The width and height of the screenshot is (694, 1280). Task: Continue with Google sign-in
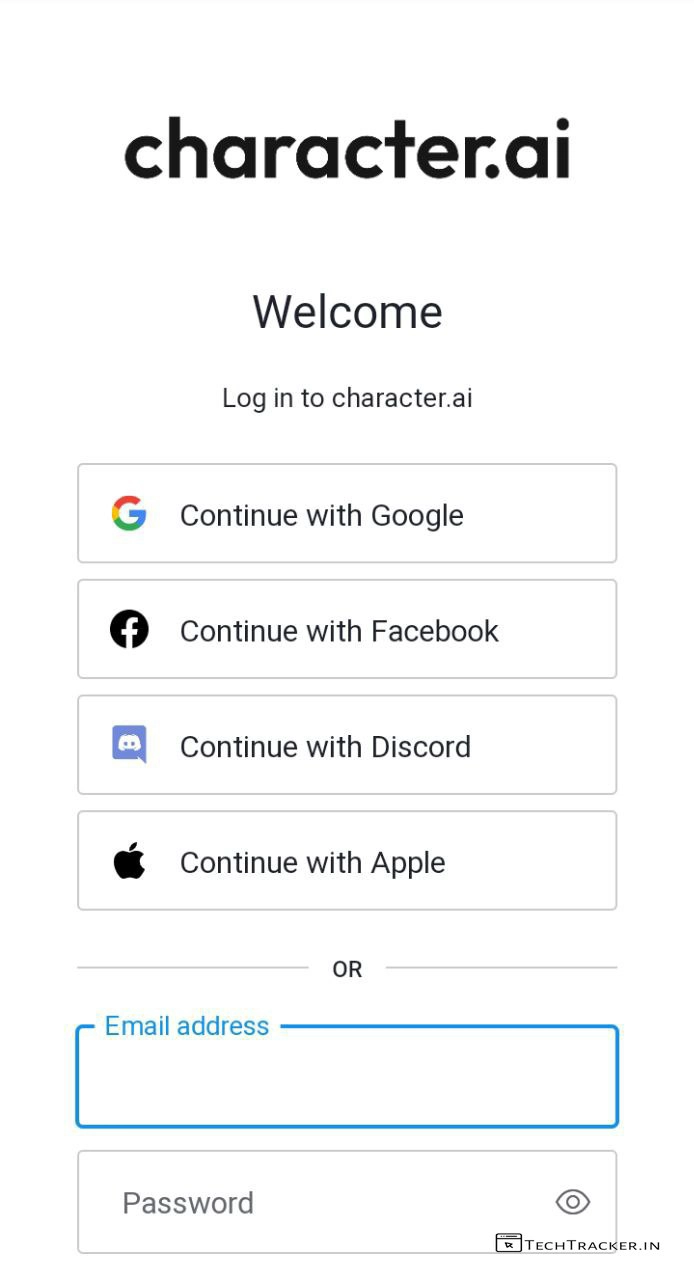346,514
